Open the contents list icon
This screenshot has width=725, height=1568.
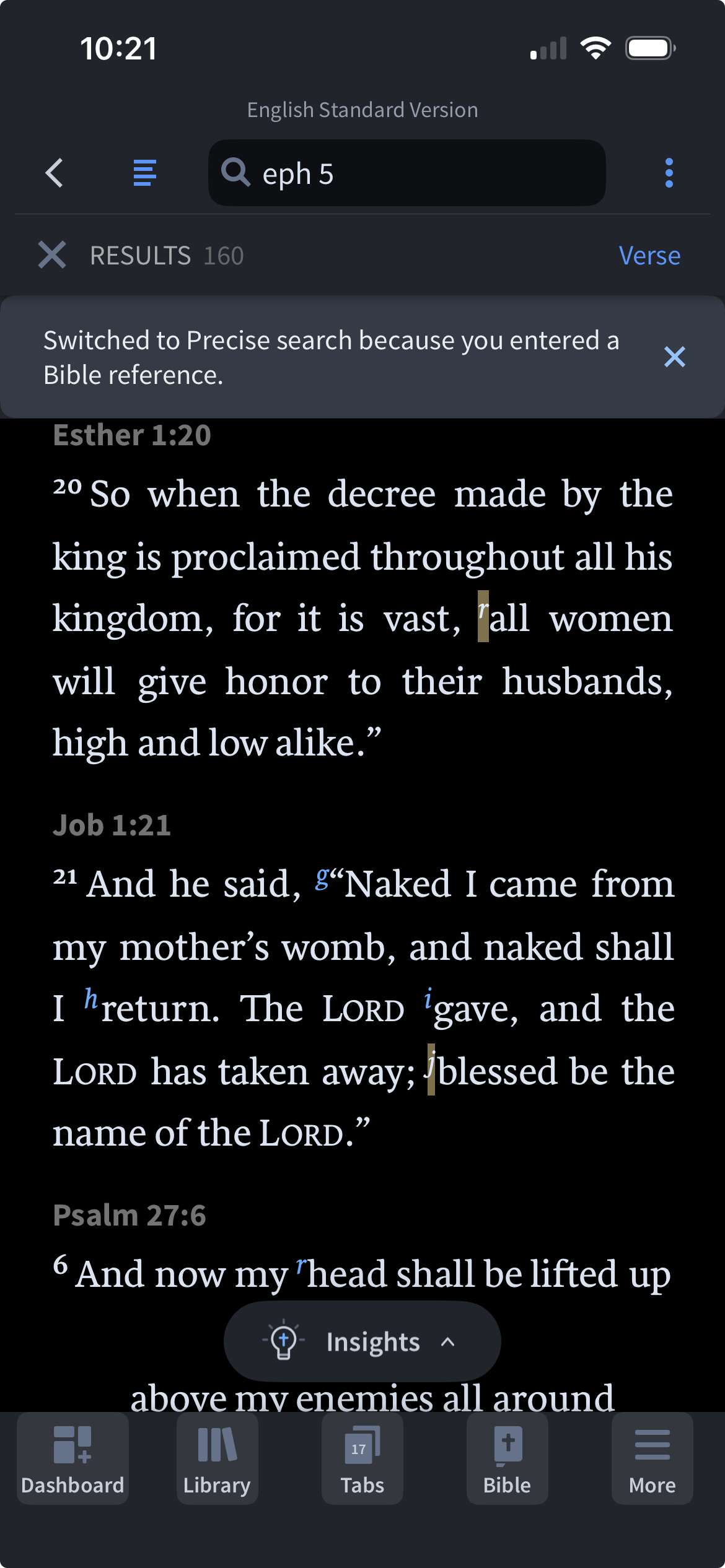click(144, 173)
